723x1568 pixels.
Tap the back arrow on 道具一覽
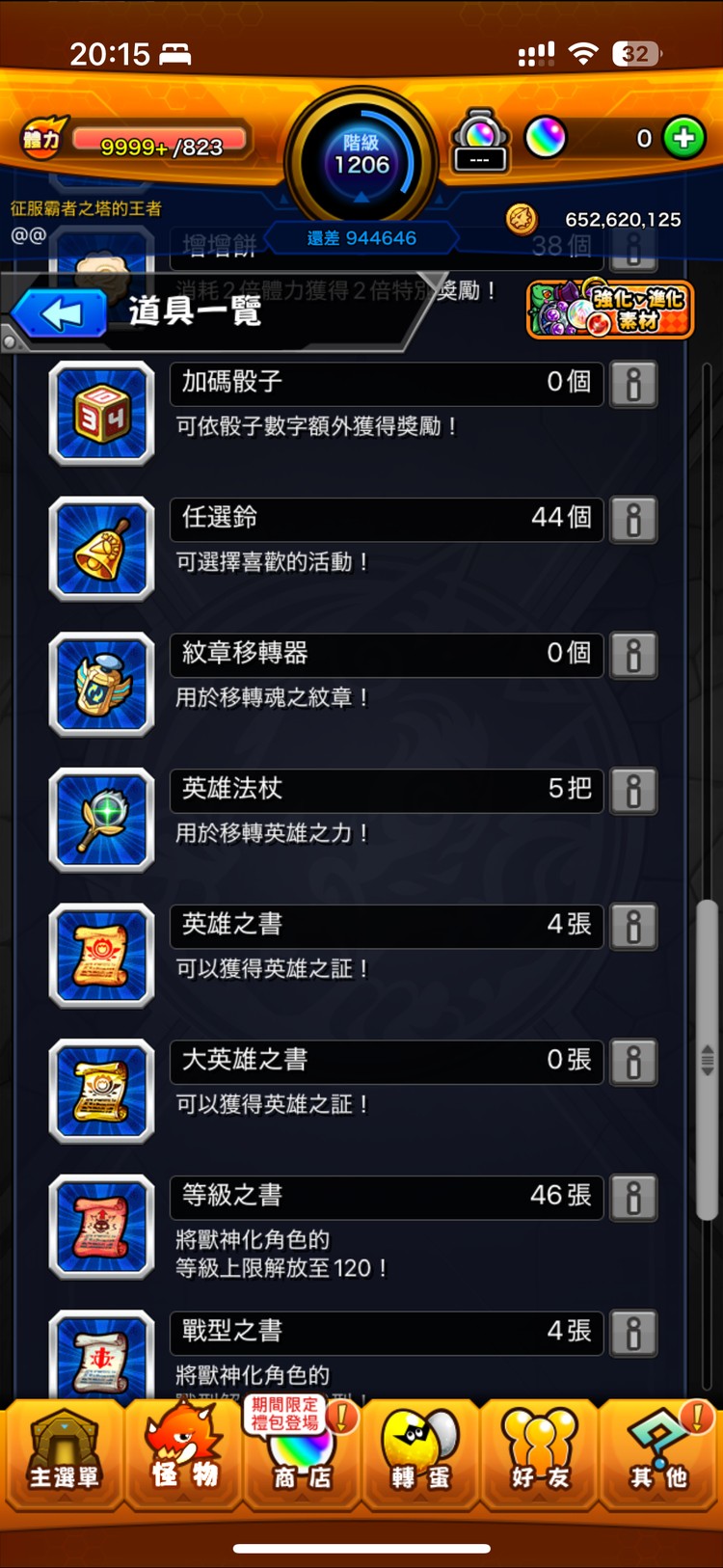[x=60, y=311]
